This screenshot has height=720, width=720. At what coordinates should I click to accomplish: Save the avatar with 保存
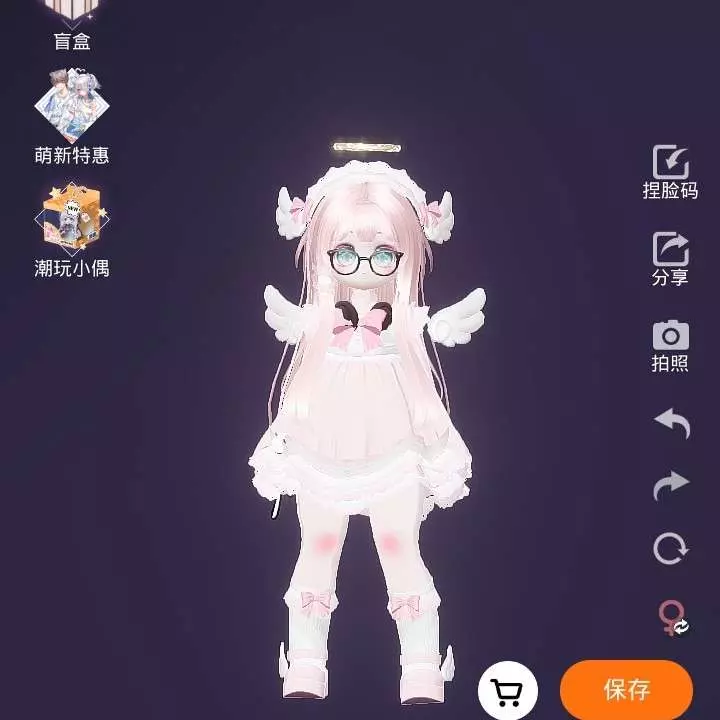tap(626, 690)
